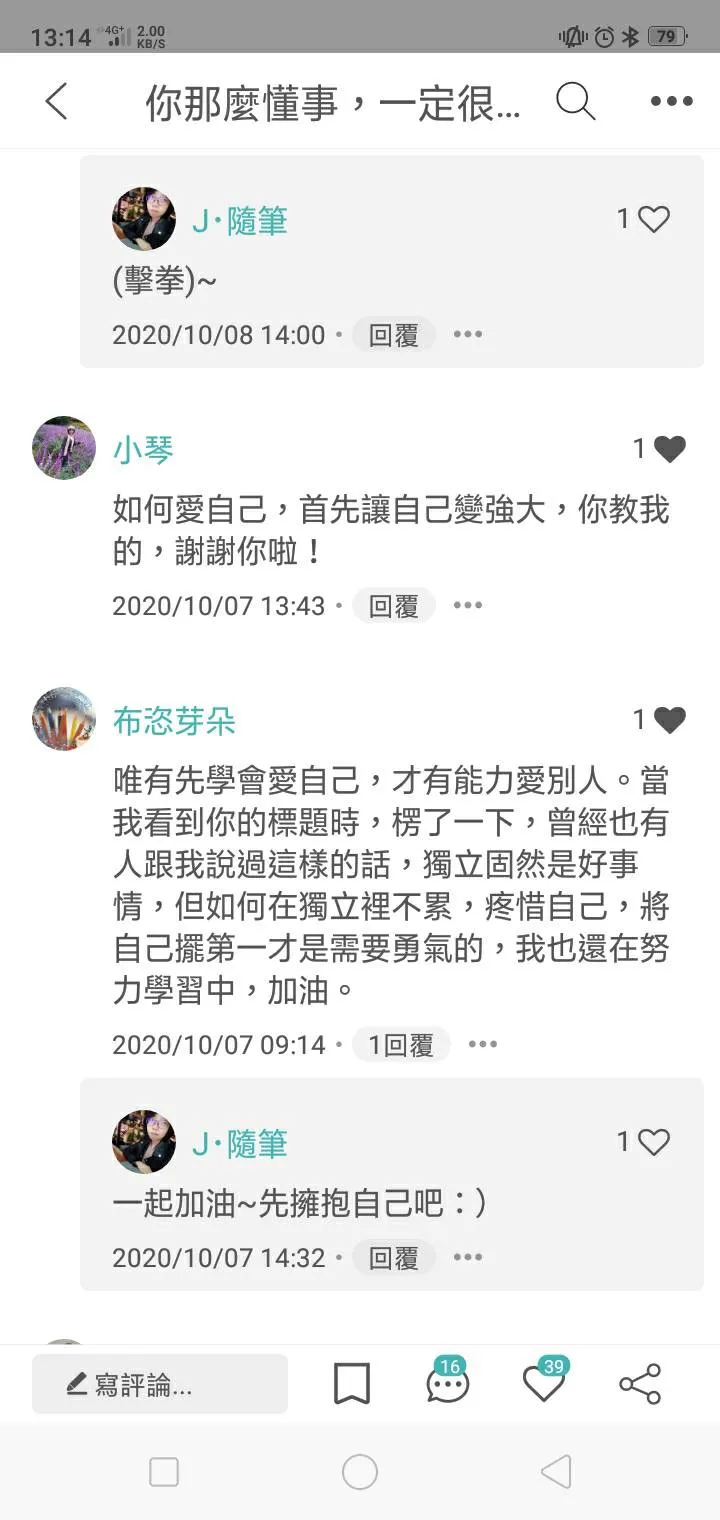
Task: Unlike 布恣芽朵's comment heart
Action: pyautogui.click(x=665, y=718)
